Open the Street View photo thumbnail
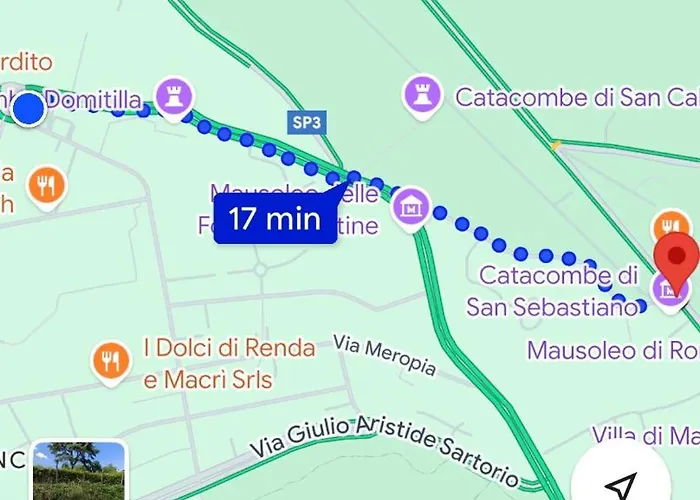 coord(79,471)
